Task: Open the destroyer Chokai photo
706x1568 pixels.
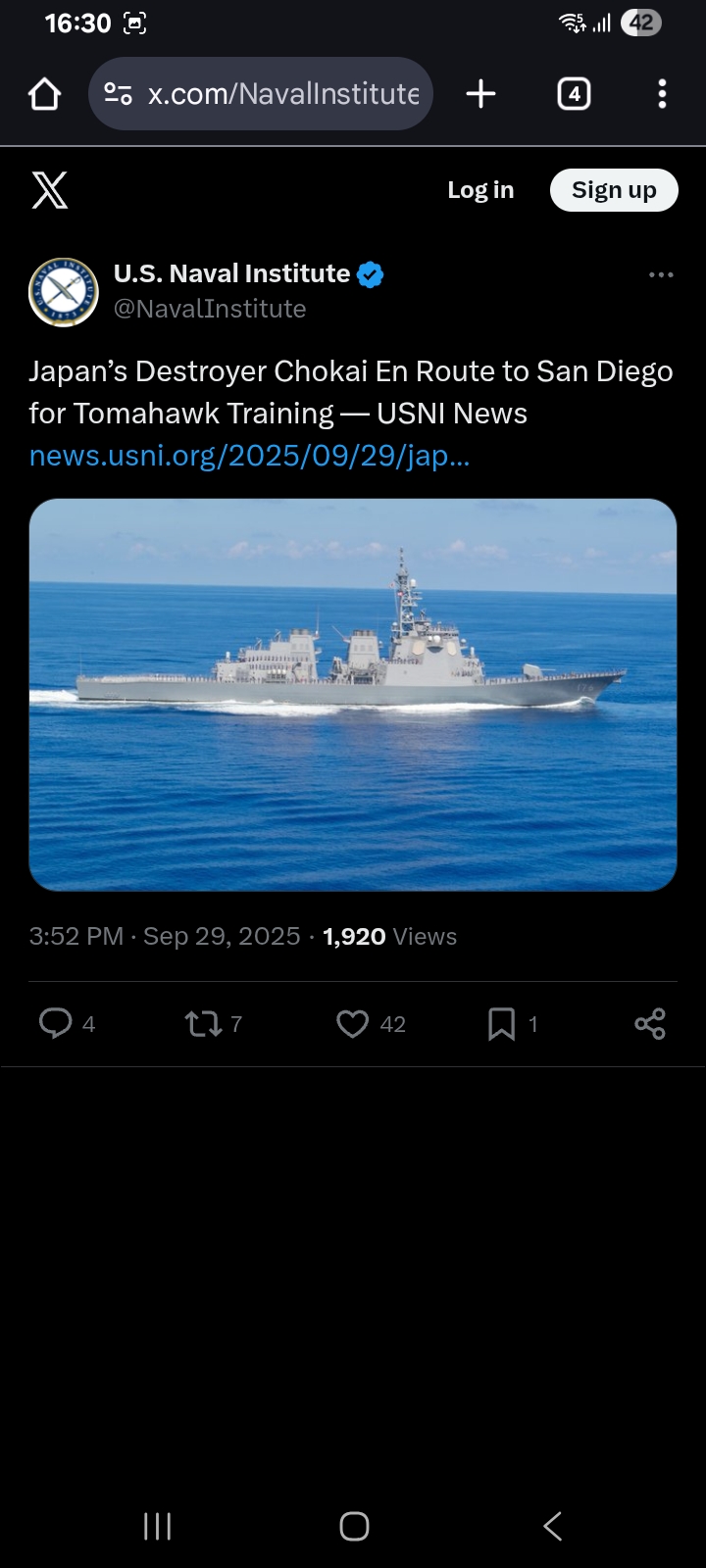Action: 353,694
